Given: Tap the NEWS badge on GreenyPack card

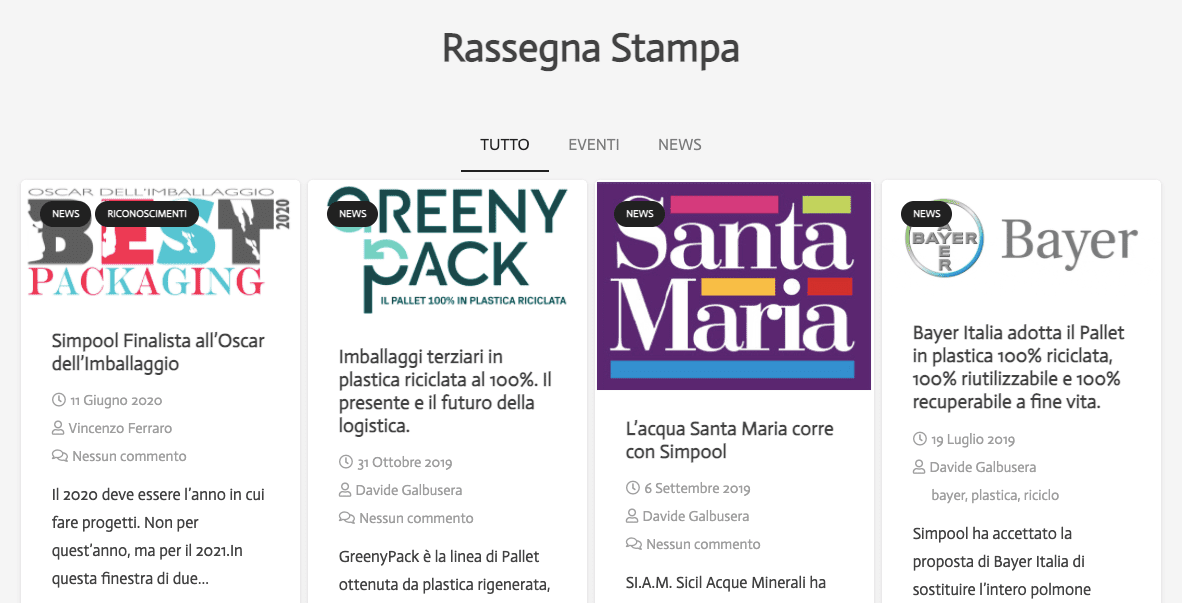Looking at the screenshot, I should pyautogui.click(x=353, y=214).
